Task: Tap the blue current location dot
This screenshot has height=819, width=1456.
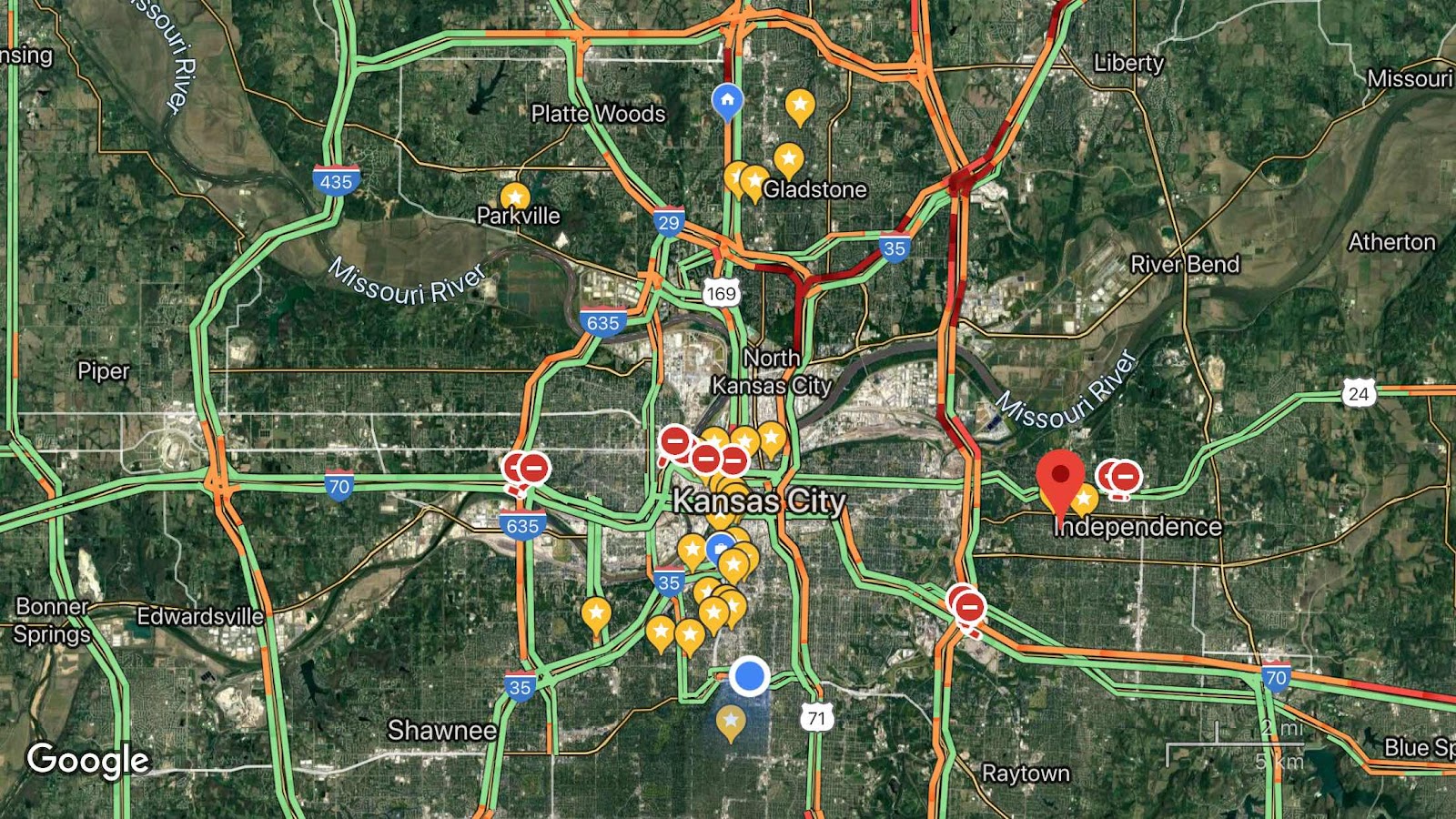Action: (750, 676)
